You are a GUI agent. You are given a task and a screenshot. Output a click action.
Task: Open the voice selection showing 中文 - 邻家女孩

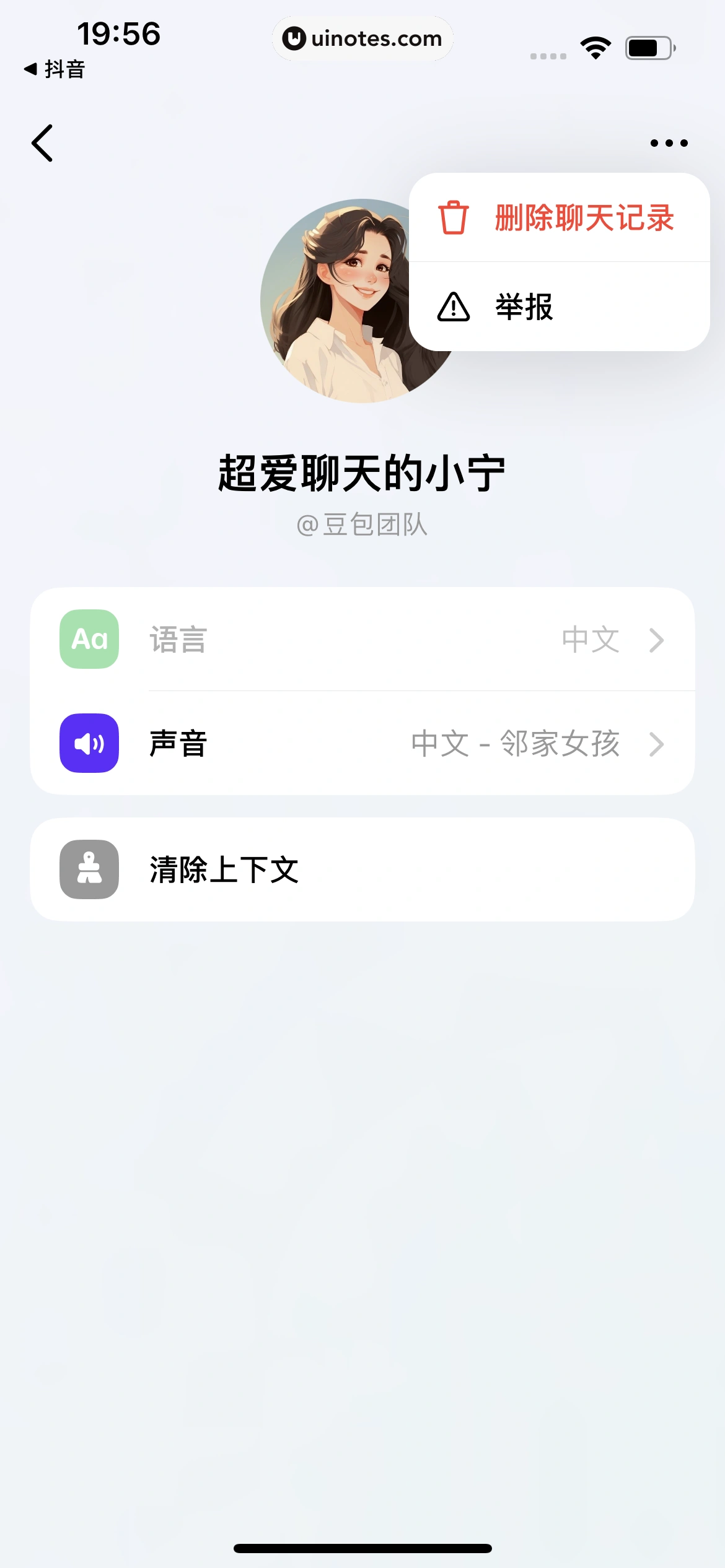(x=516, y=744)
